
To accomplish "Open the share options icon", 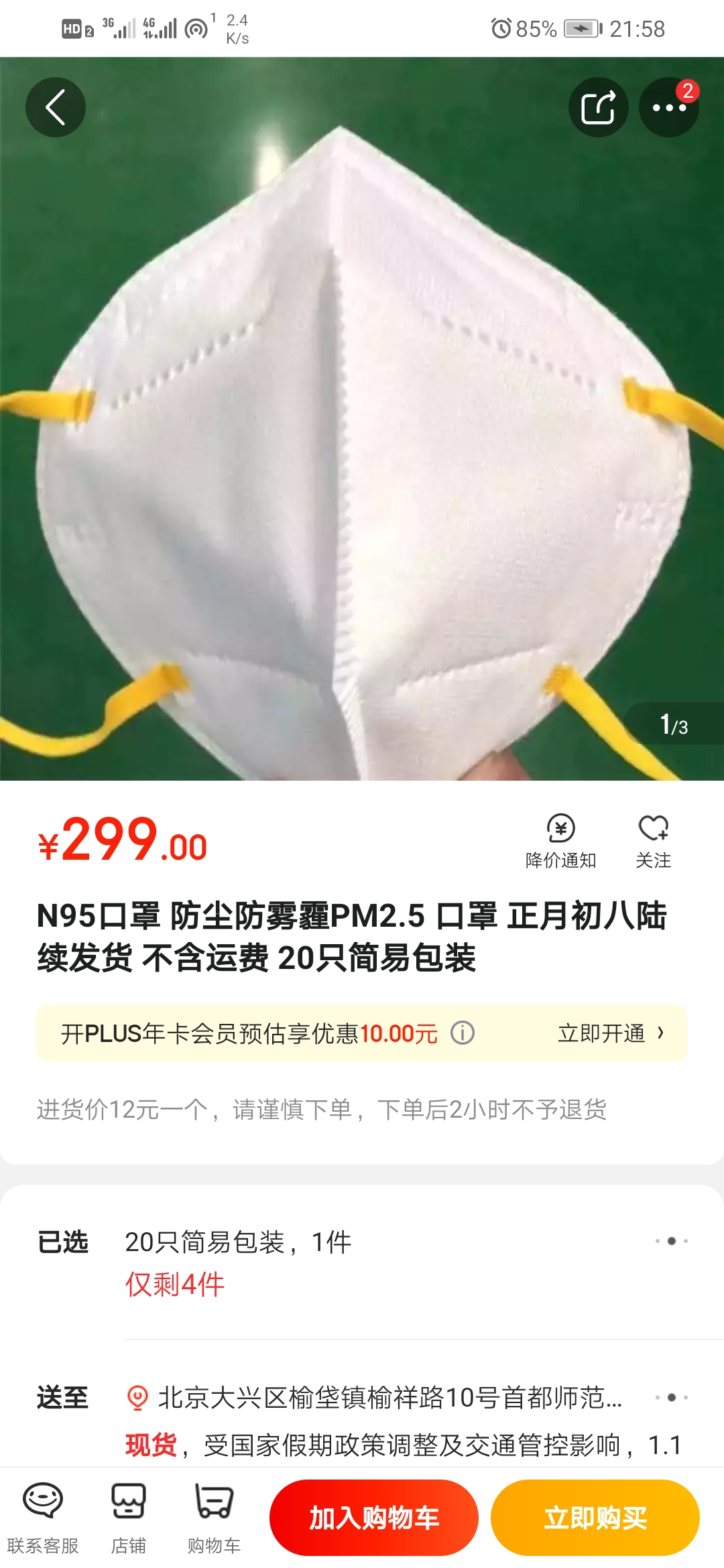I will point(599,107).
